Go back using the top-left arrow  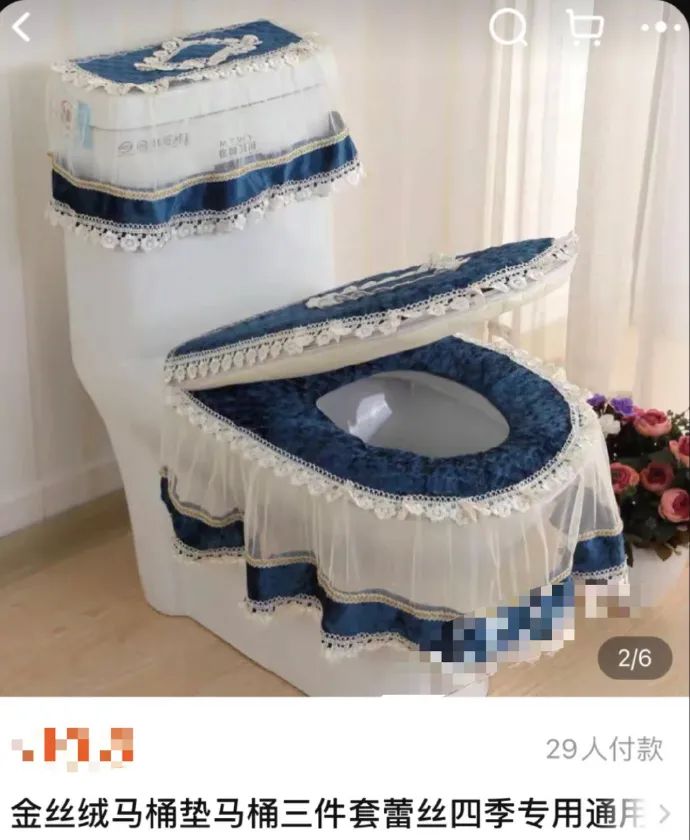coord(22,27)
